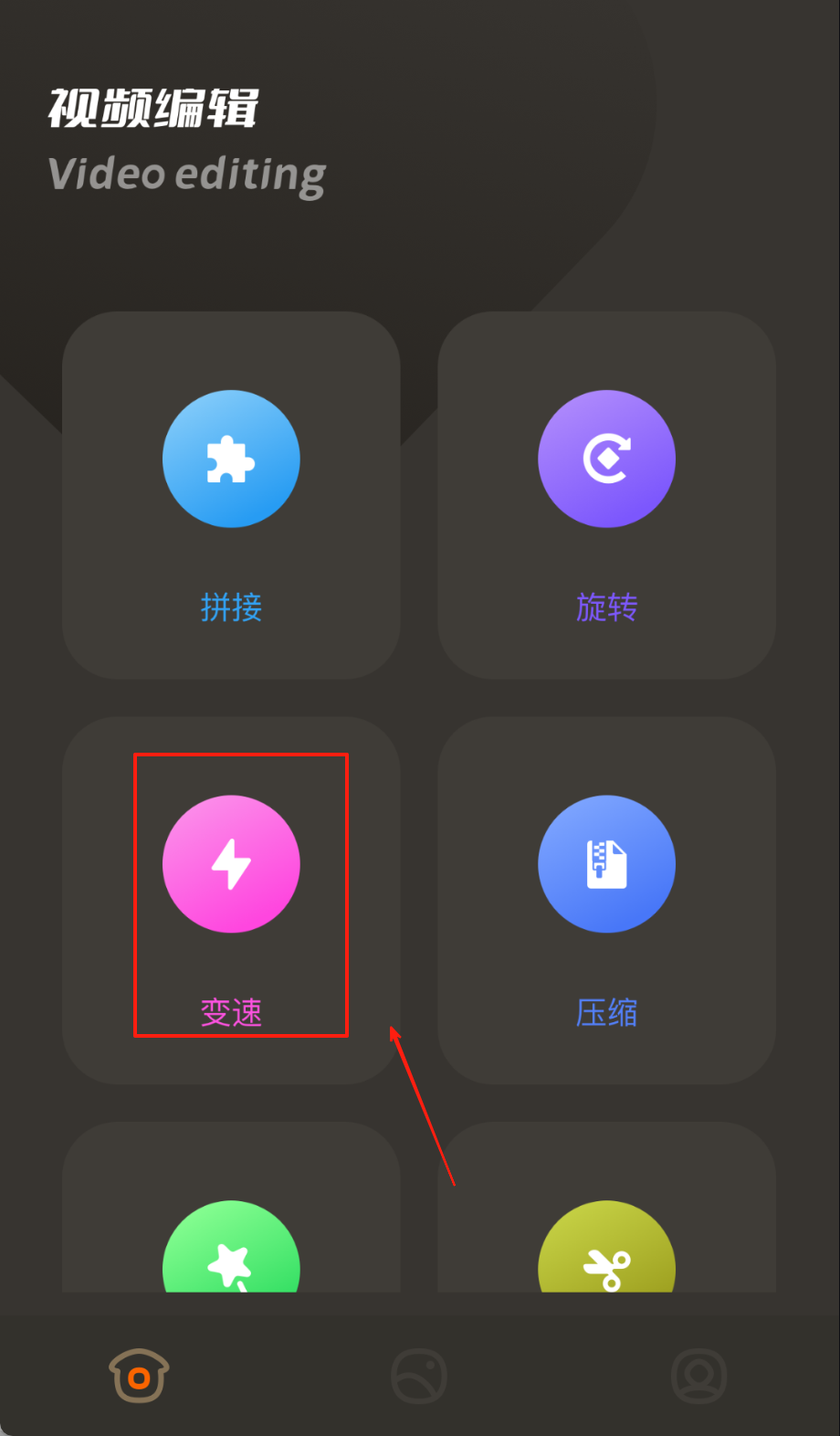Open the green magic wand effects tool
Viewport: 840px width, 1436px height.
click(x=231, y=1251)
